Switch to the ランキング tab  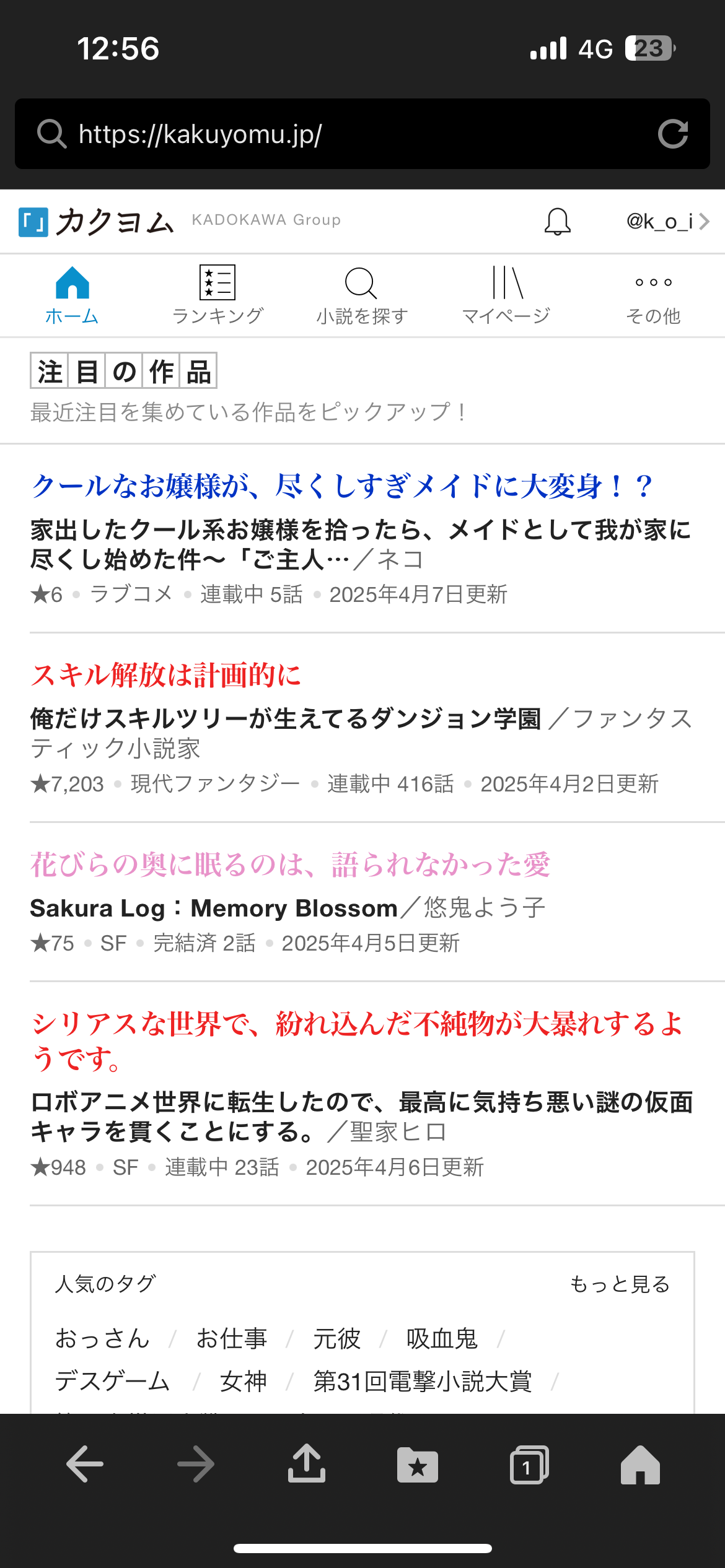click(217, 295)
